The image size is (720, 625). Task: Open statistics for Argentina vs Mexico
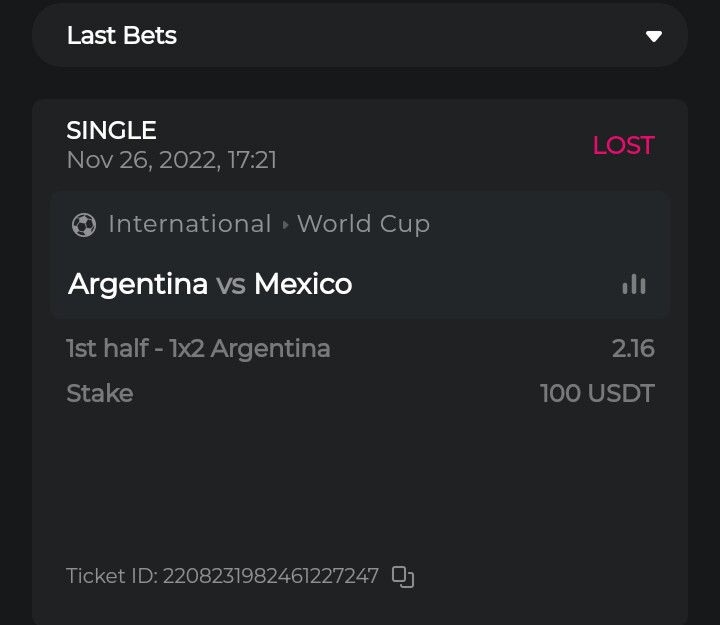pyautogui.click(x=633, y=284)
